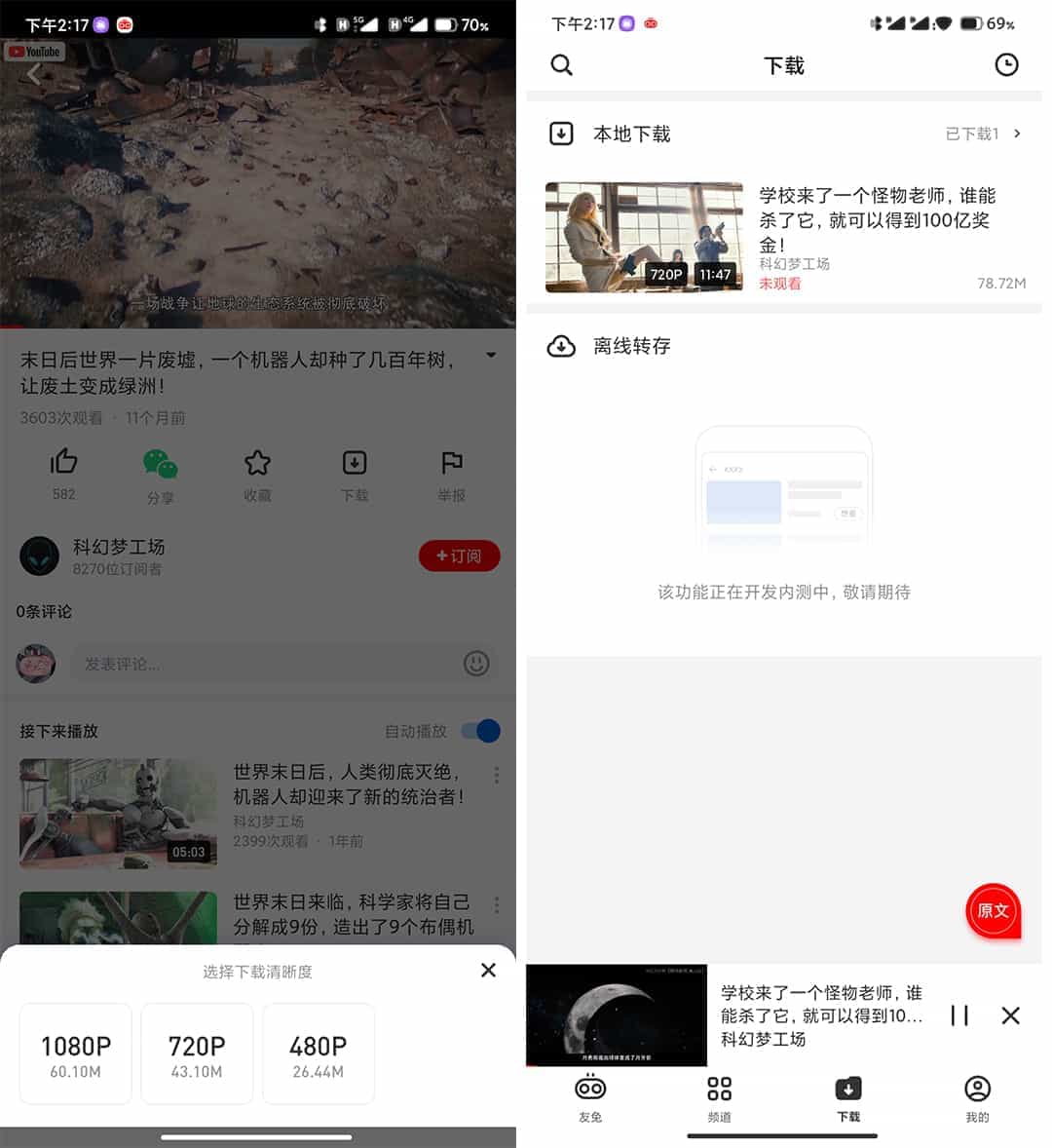
Task: Switch to the 友免 tab
Action: tap(590, 1097)
